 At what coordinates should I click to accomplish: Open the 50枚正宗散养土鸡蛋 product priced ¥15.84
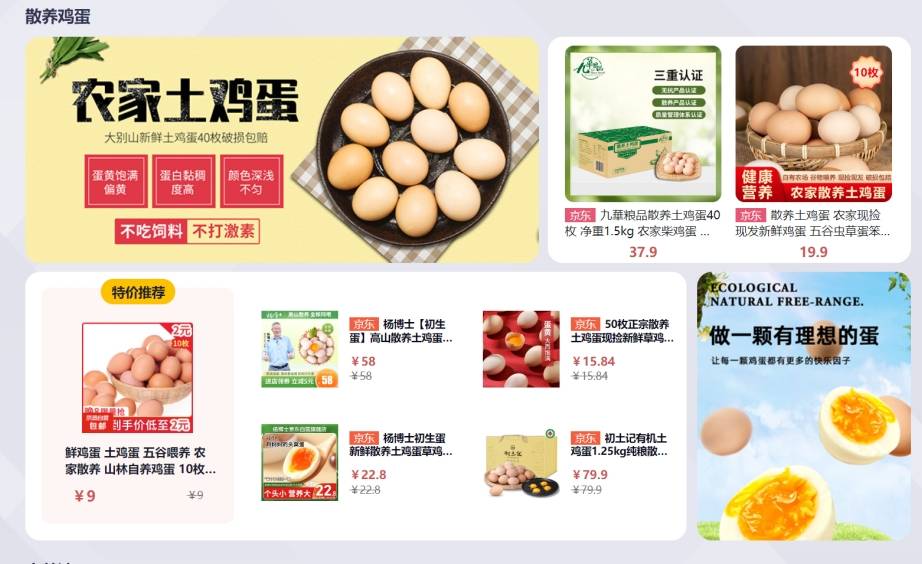click(x=578, y=349)
